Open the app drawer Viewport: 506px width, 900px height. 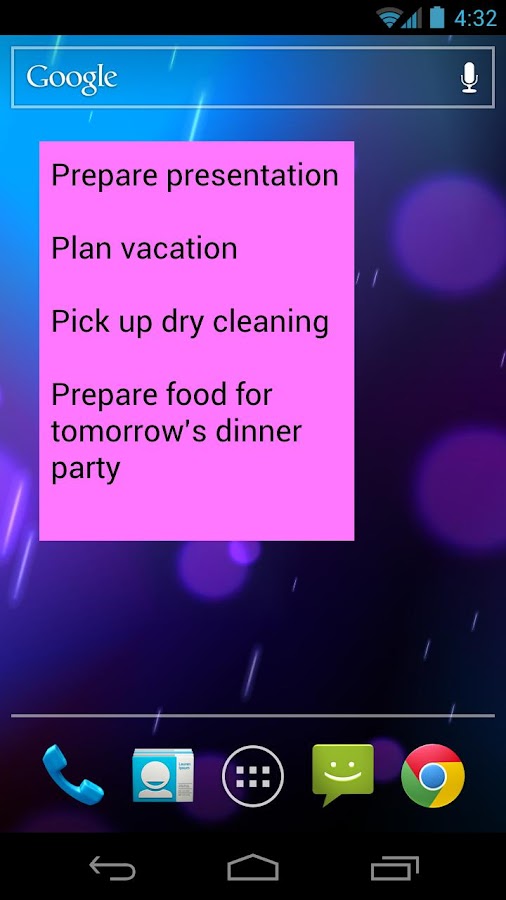pos(252,776)
